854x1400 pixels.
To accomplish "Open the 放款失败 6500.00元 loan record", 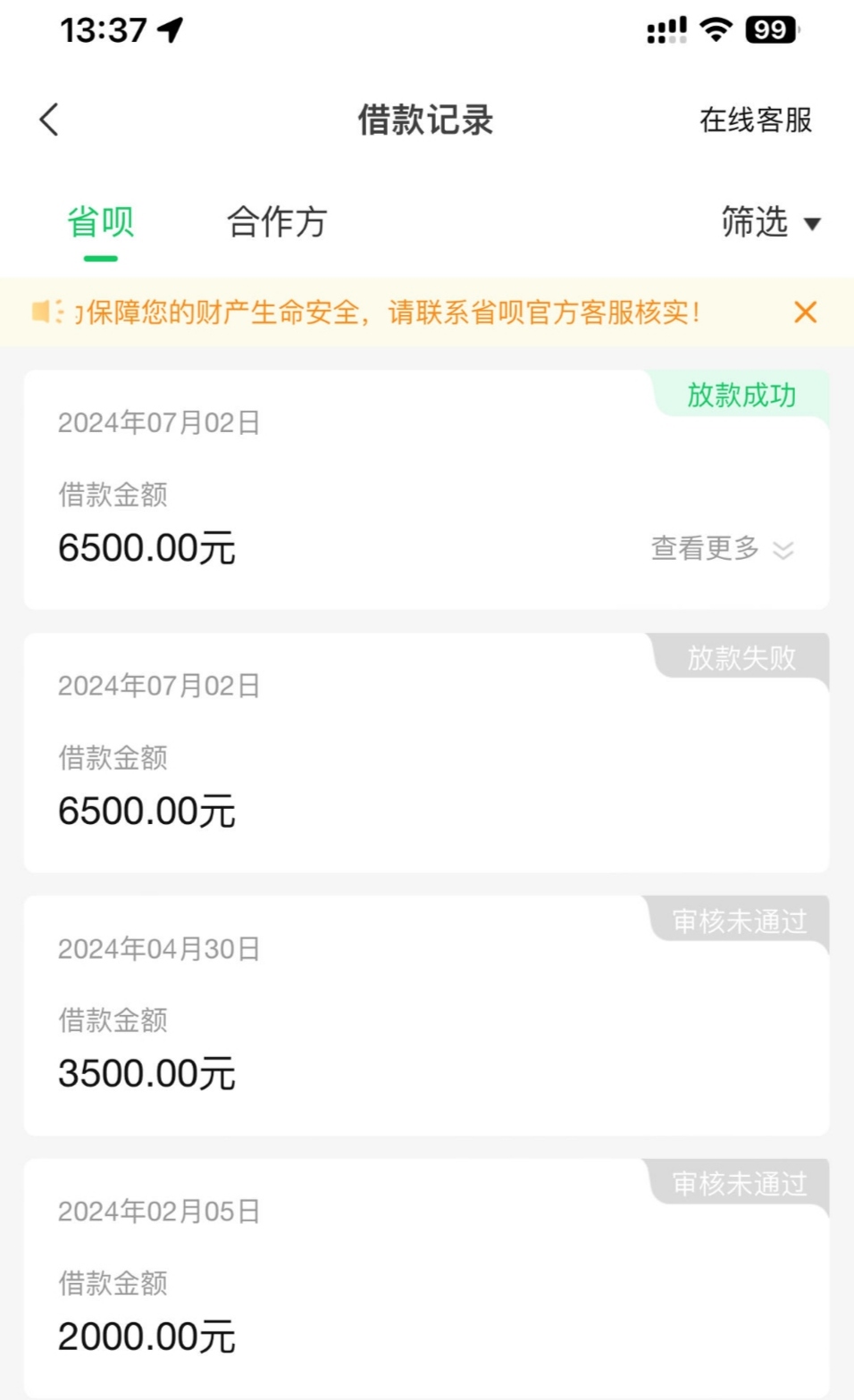I will click(426, 753).
